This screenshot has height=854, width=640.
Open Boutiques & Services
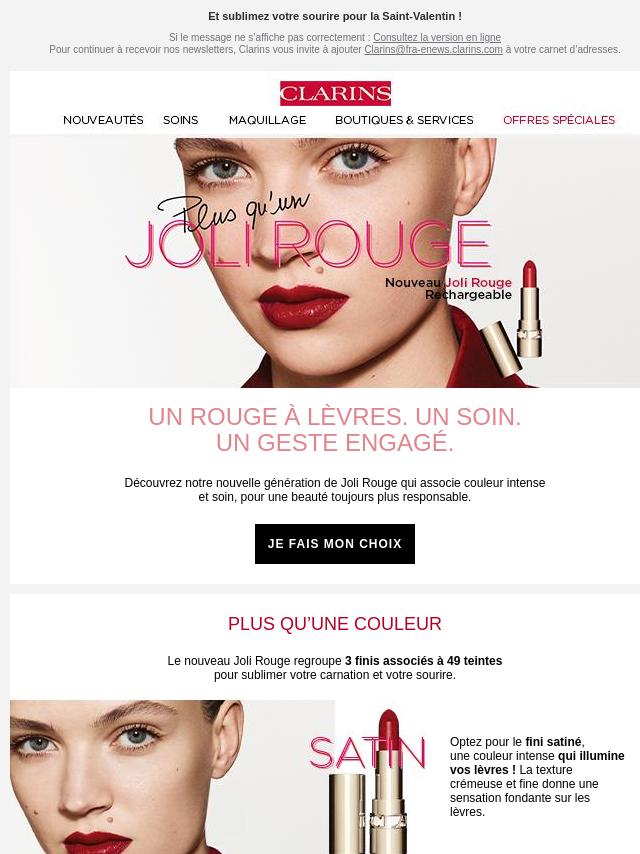(x=404, y=120)
